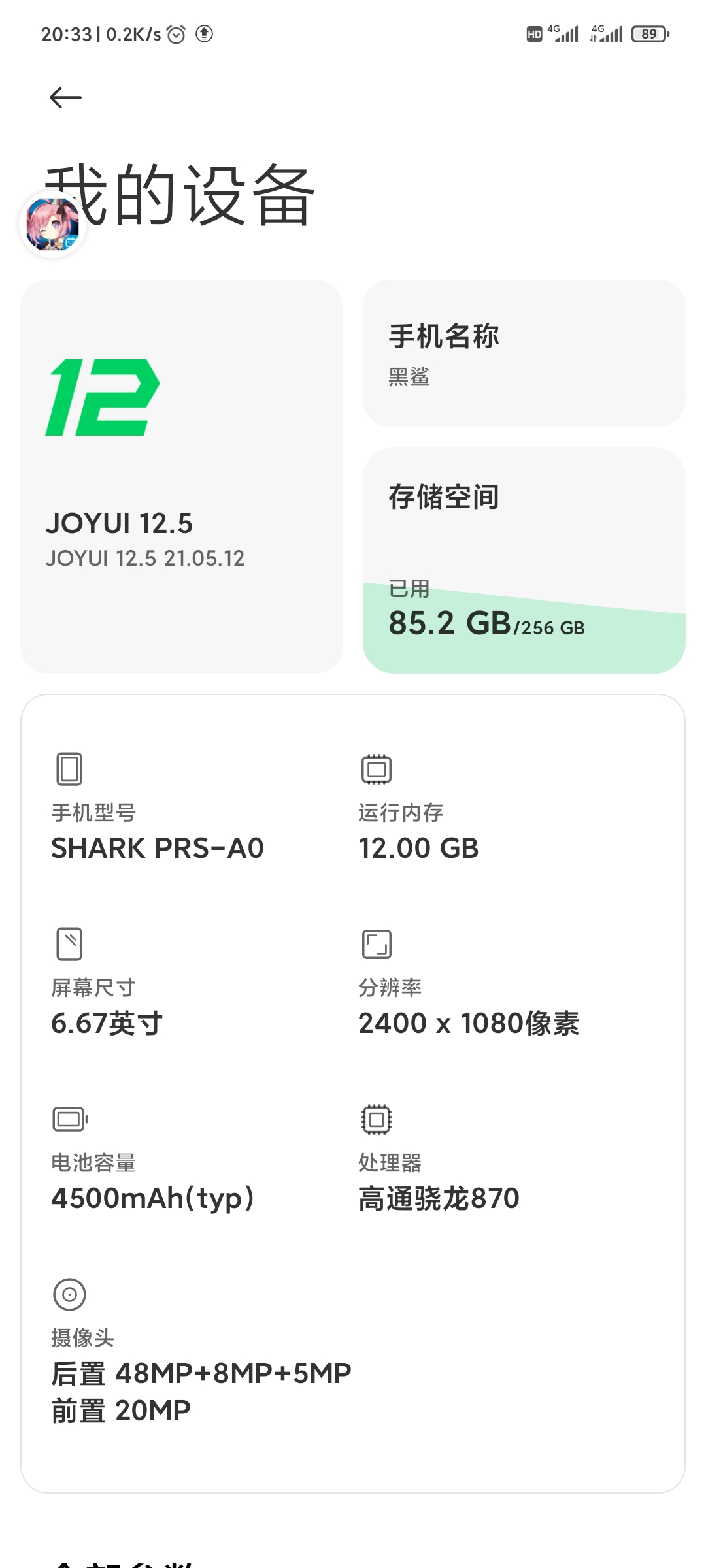This screenshot has width=706, height=1568.
Task: Open the JOYUI 12.5 version card
Action: [181, 476]
